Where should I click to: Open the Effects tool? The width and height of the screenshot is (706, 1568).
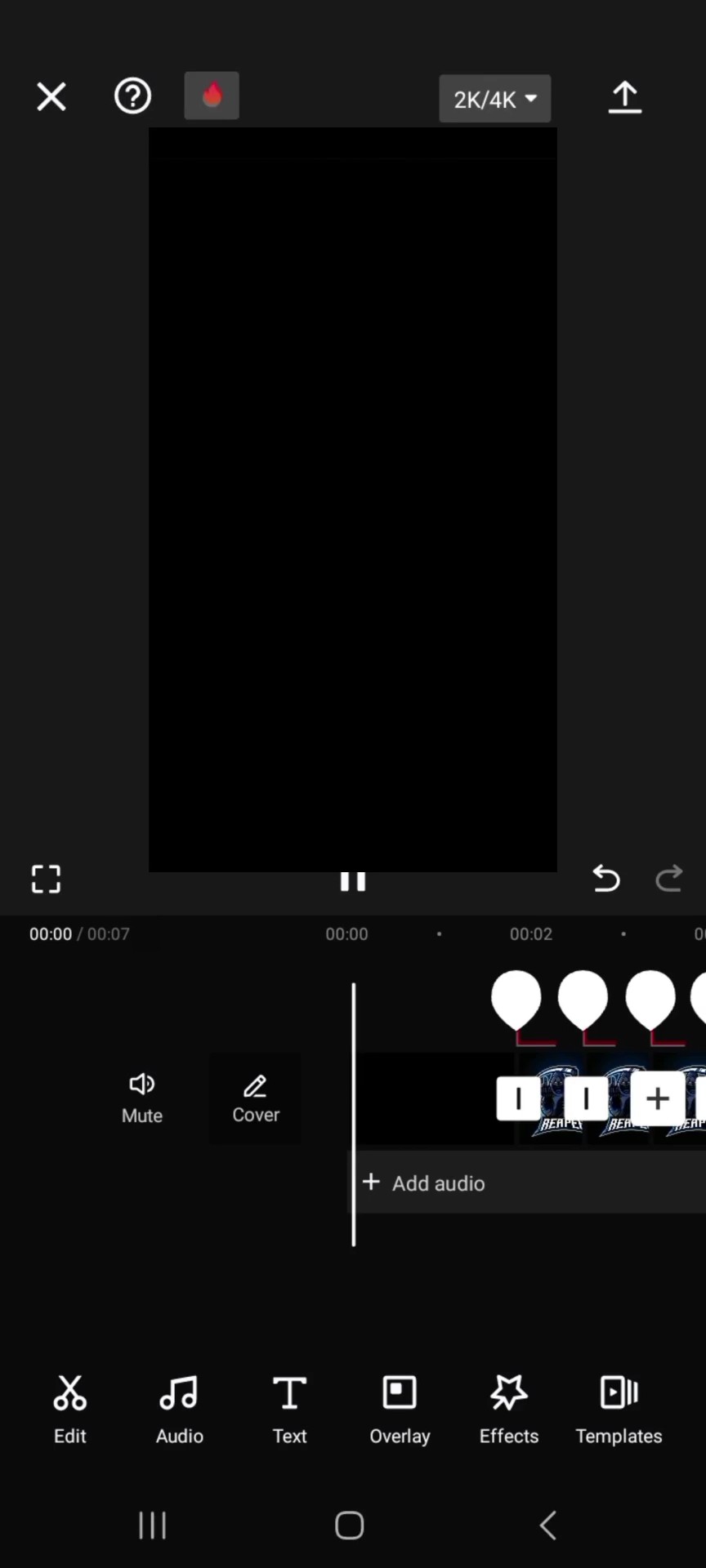tap(509, 1410)
